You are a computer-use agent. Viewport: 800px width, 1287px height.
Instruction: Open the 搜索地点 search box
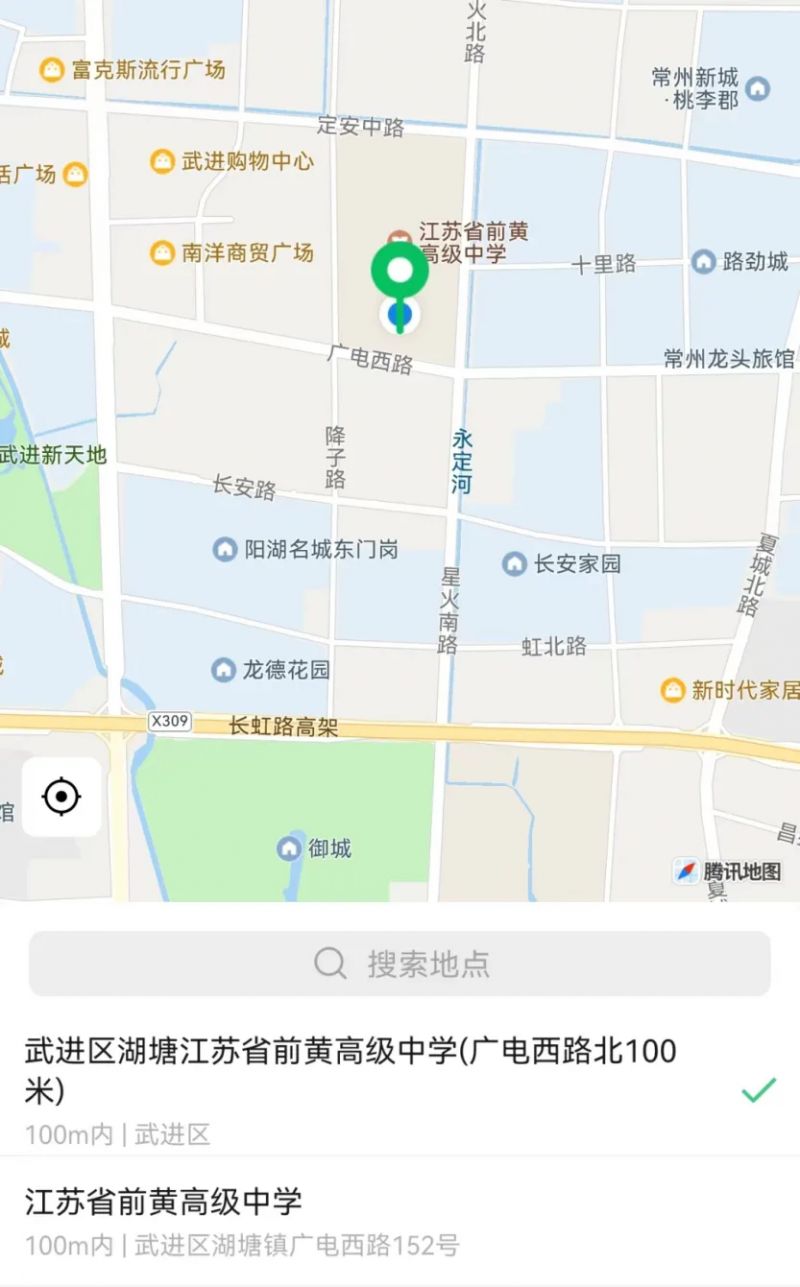[400, 964]
